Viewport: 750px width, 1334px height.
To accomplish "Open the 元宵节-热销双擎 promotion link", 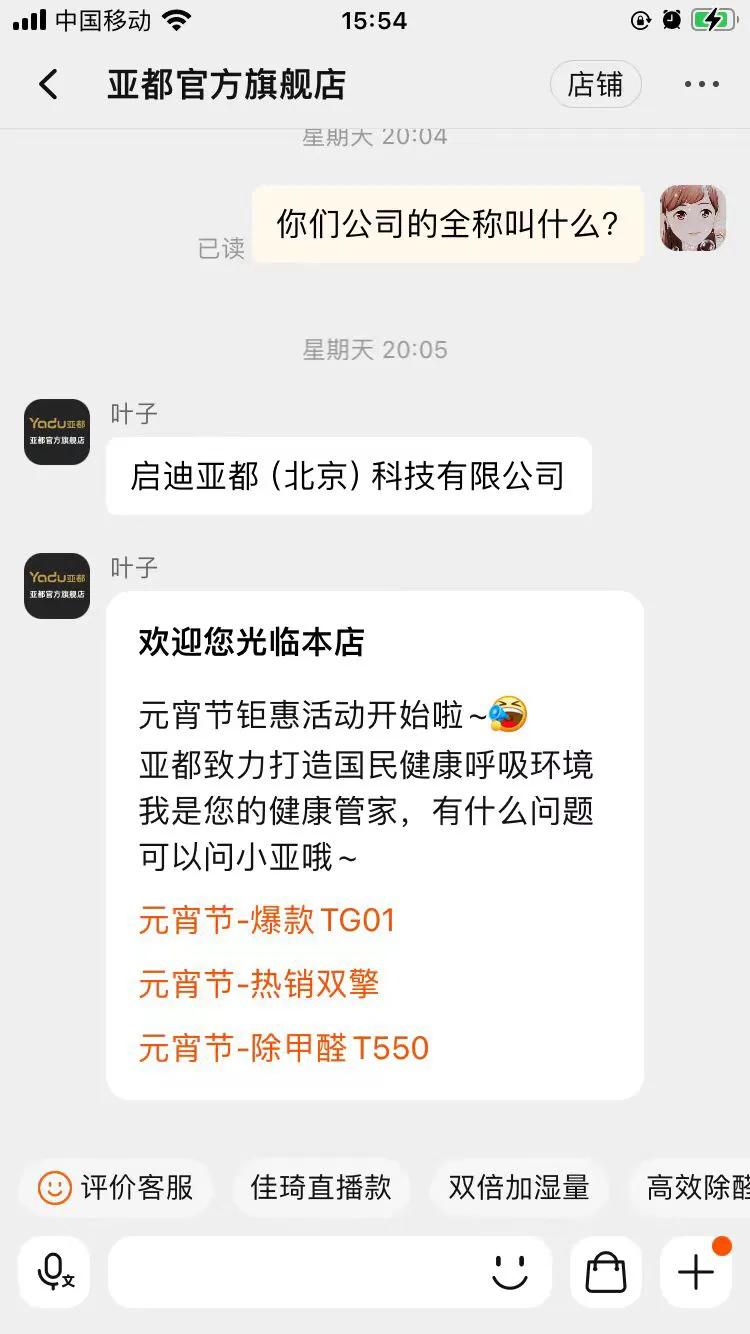I will click(x=259, y=984).
